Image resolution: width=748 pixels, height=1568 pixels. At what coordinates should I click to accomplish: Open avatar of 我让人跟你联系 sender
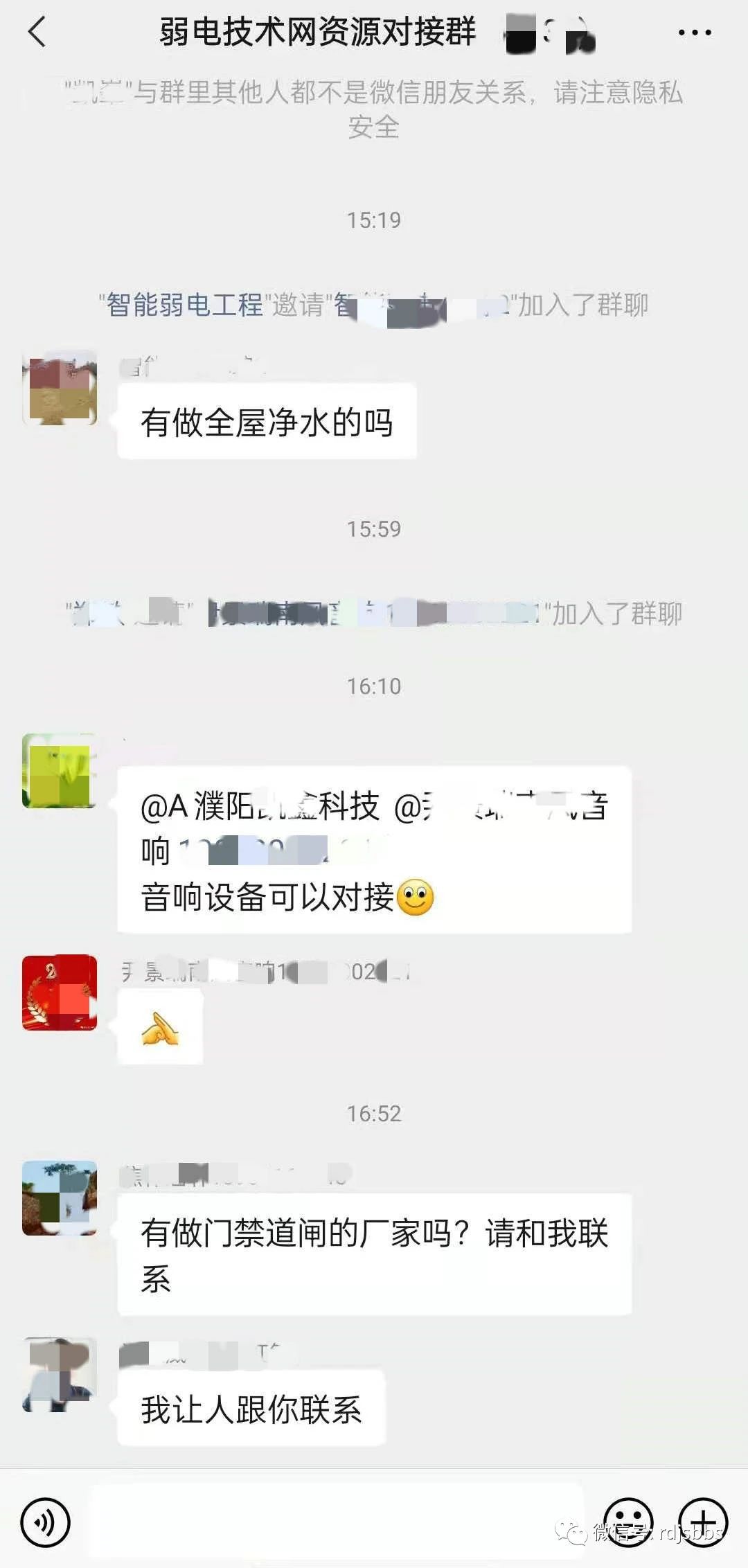60,1375
